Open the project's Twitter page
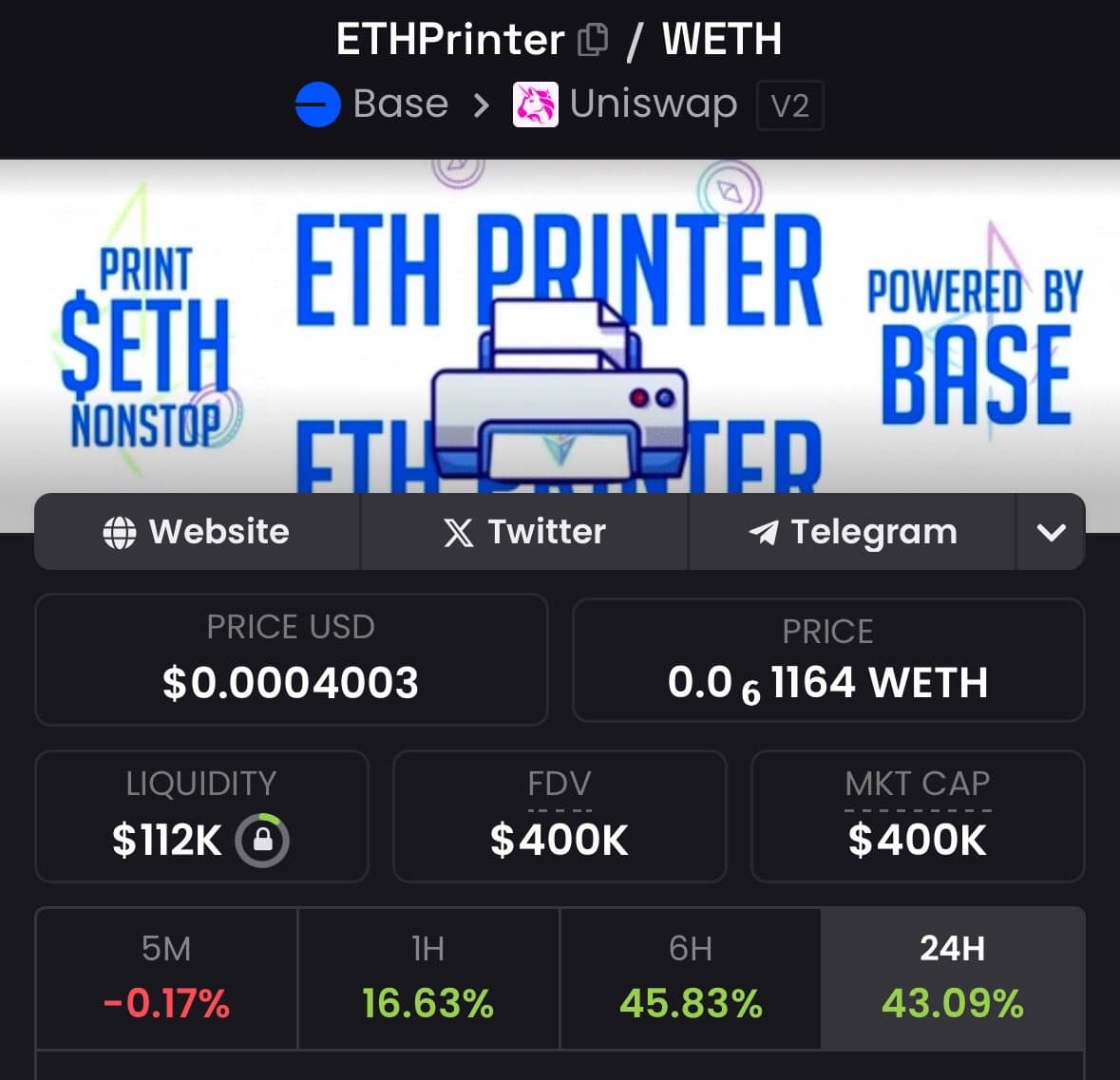The image size is (1120, 1080). [524, 532]
